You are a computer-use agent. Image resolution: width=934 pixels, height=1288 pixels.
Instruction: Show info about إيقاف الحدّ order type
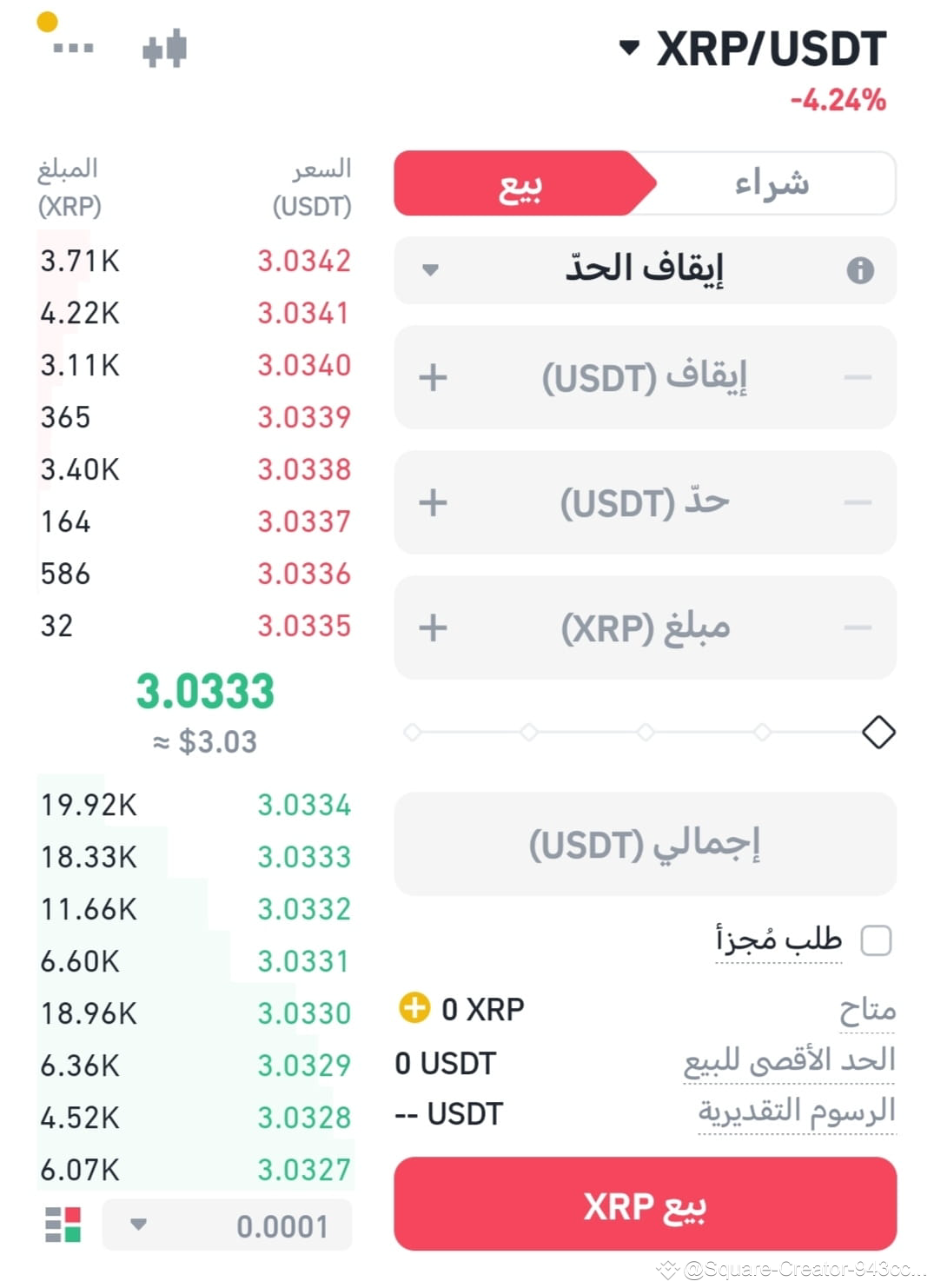click(x=859, y=270)
